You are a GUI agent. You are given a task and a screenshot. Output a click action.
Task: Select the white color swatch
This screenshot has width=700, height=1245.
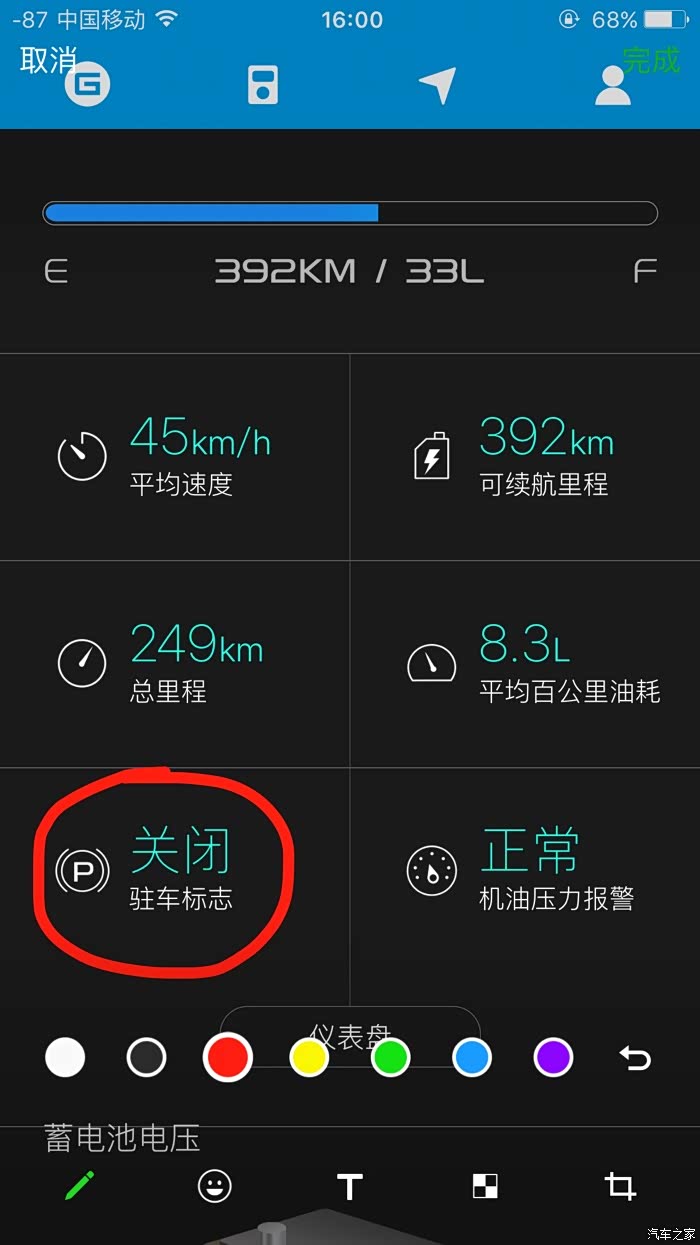pos(65,1057)
